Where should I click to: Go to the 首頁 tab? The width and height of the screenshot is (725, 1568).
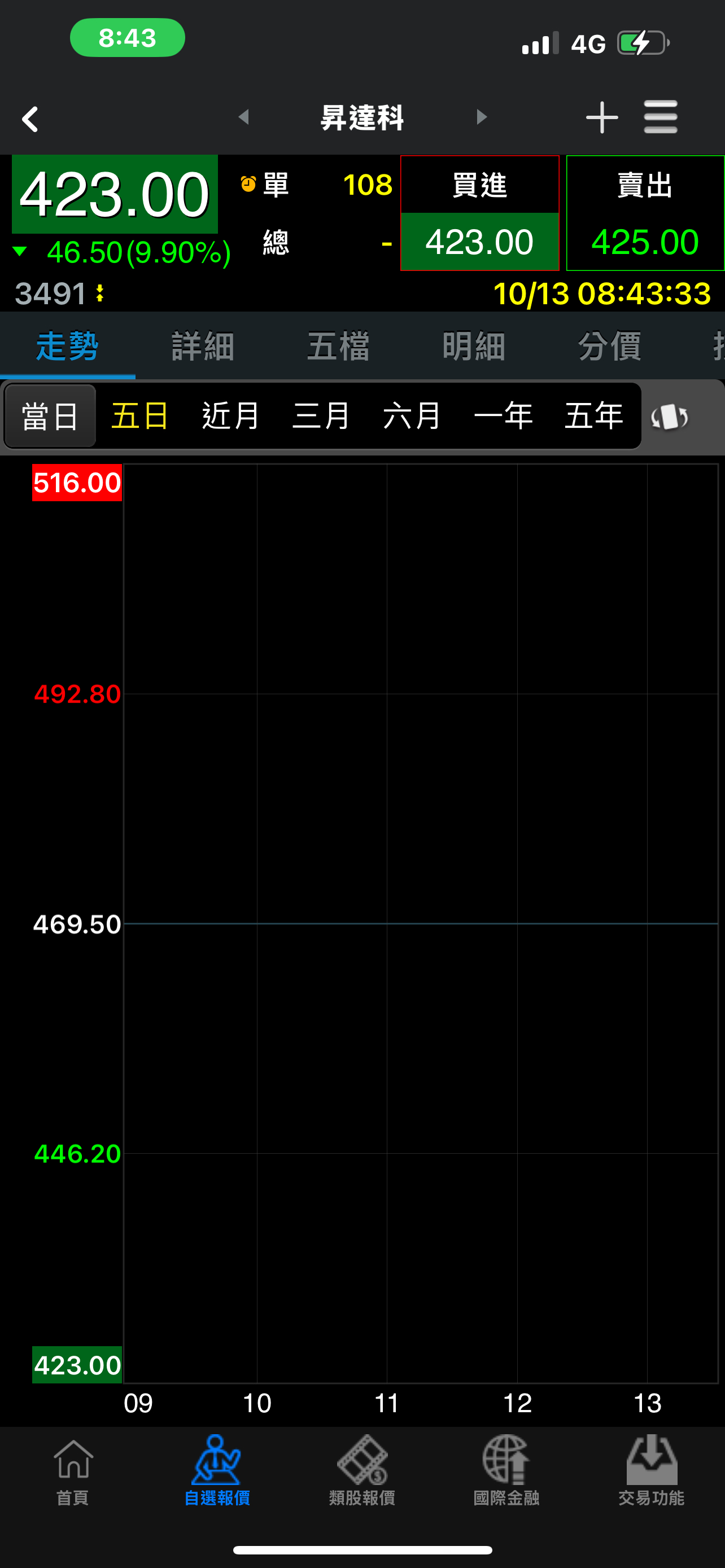[x=72, y=1469]
